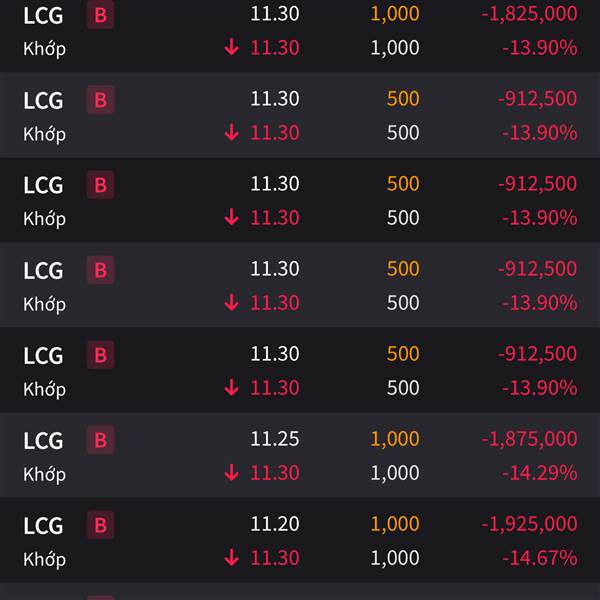
Task: Open the LCG order priced 11.25
Action: click(300, 455)
